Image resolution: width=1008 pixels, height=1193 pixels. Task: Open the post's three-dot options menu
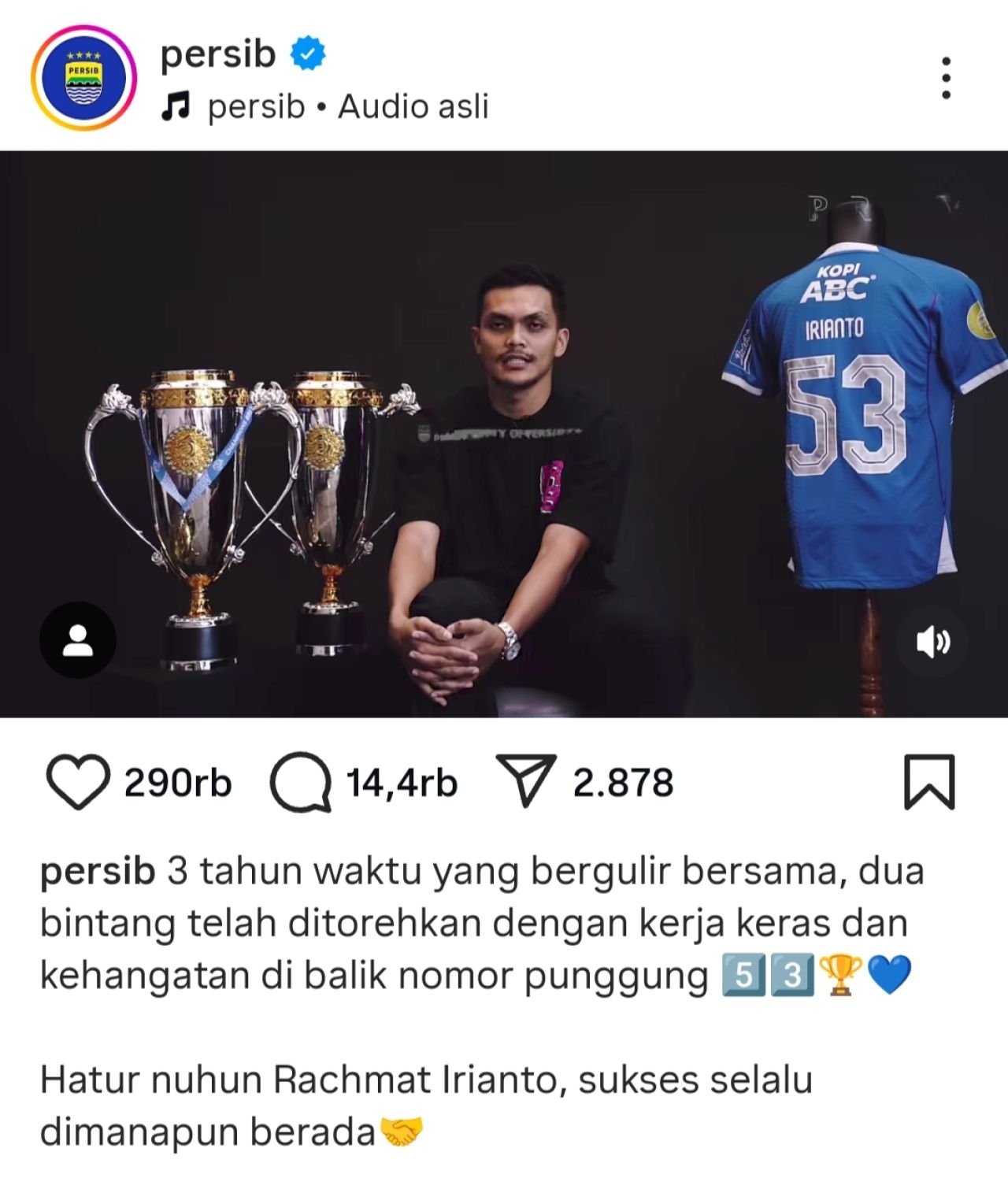(946, 78)
